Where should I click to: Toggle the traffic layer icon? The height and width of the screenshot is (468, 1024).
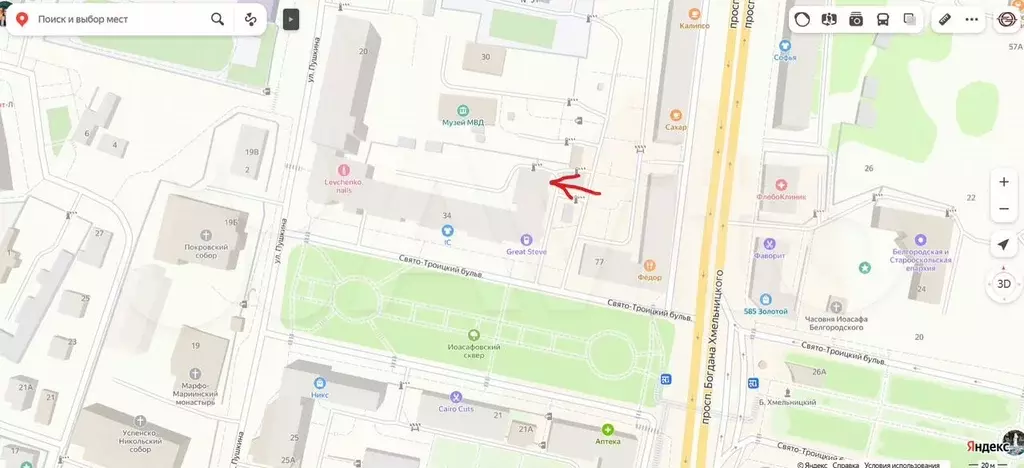[x=802, y=19]
